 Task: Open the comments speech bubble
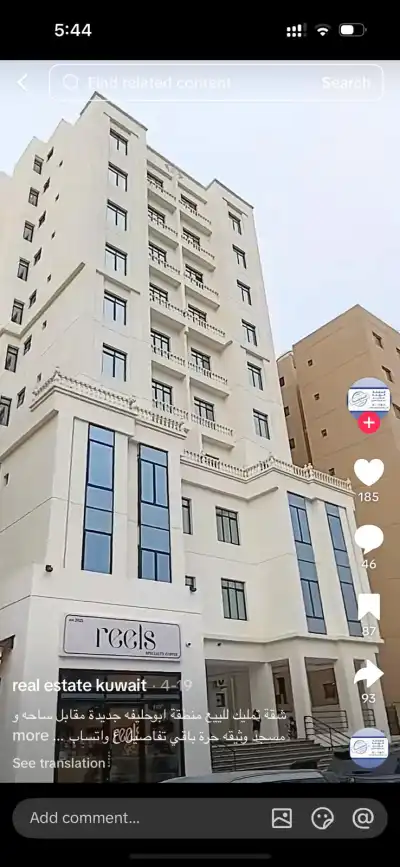tap(369, 539)
